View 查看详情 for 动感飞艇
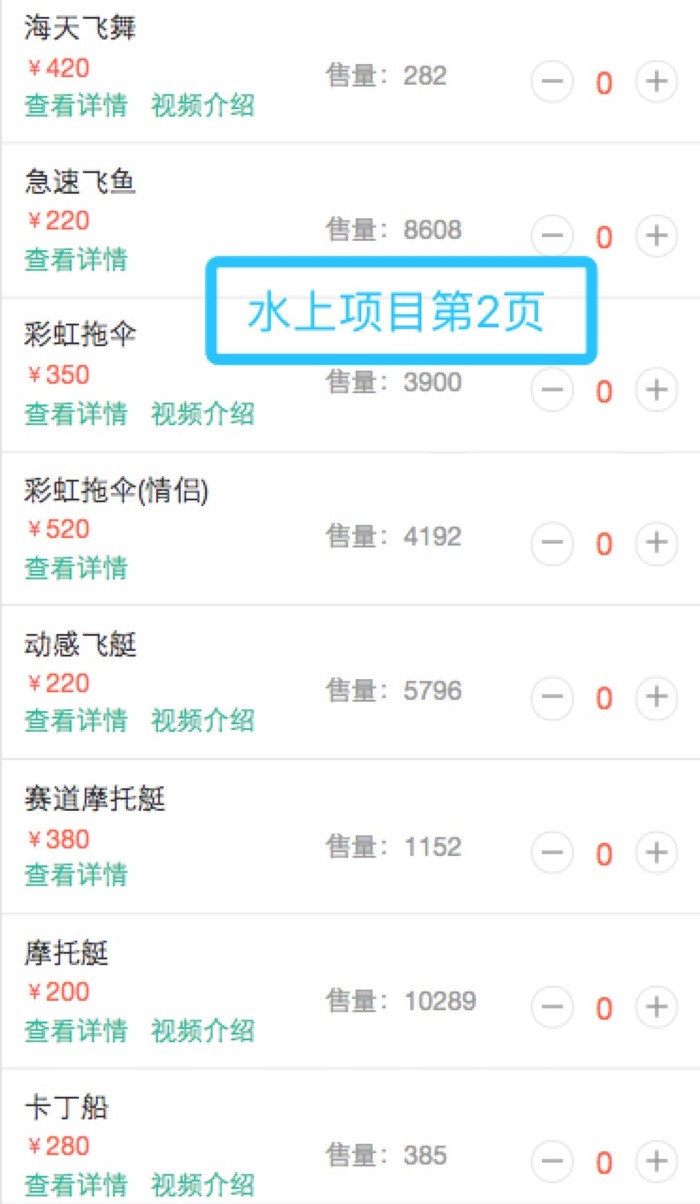700x1204 pixels. point(76,720)
